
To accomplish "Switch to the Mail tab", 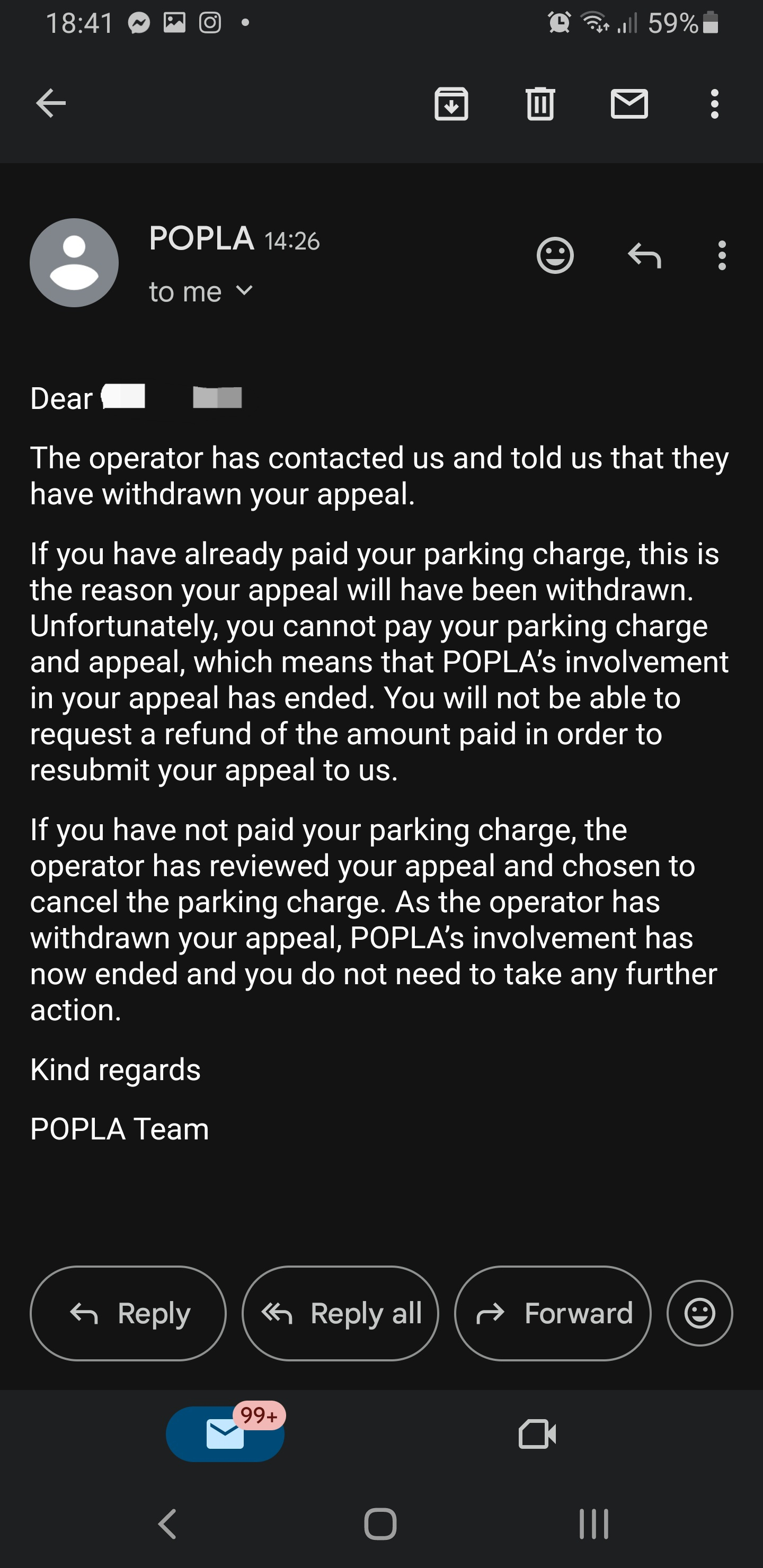I will click(x=225, y=1433).
